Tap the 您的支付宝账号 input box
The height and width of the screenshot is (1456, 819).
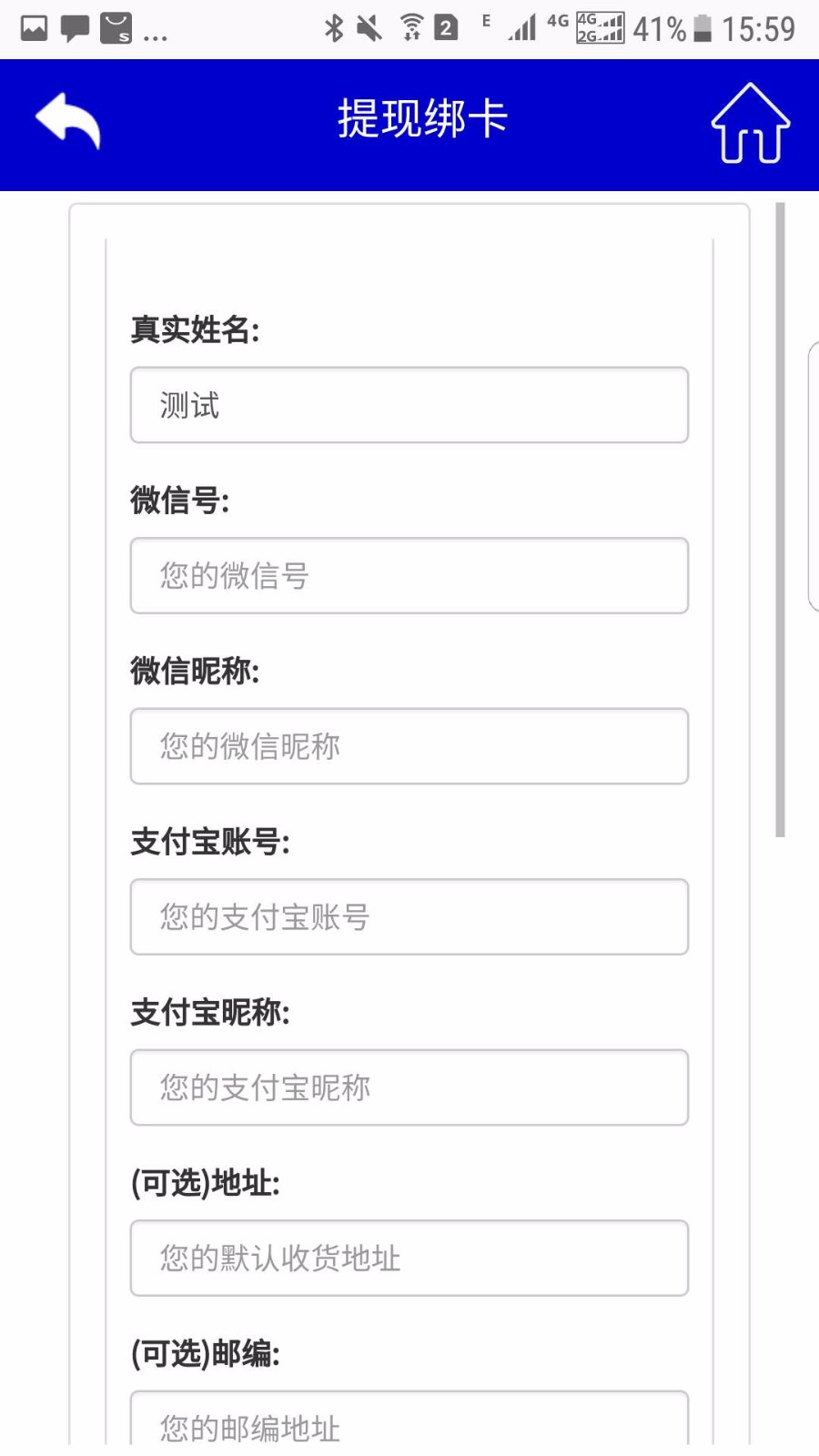tap(409, 916)
